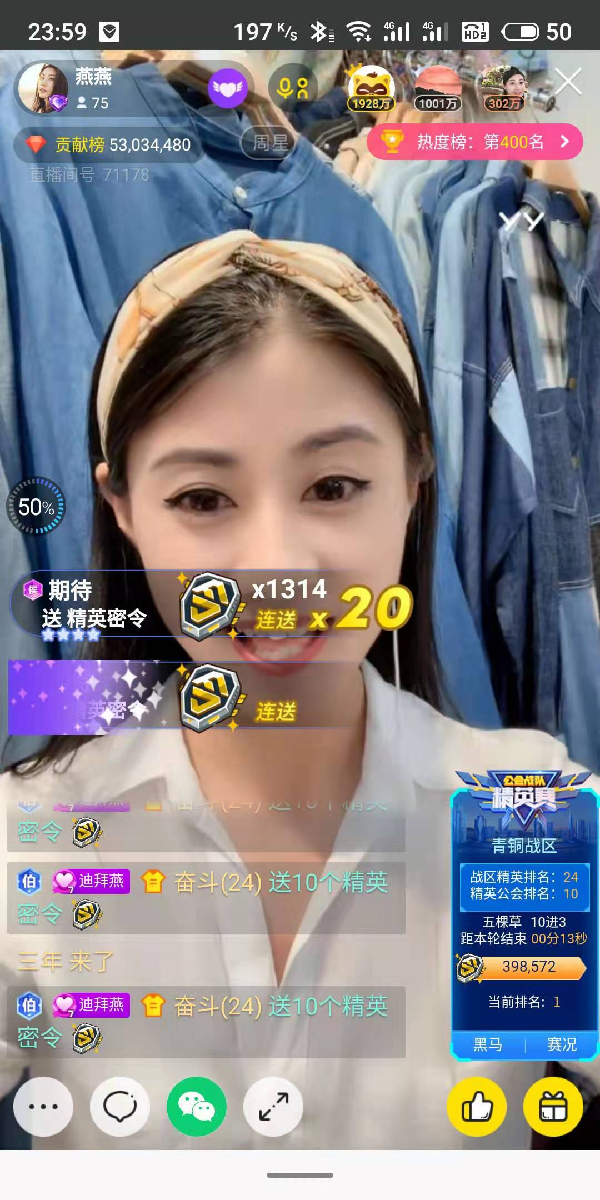Share stream via WeChat
Image resolution: width=600 pixels, height=1200 pixels.
(x=197, y=1107)
